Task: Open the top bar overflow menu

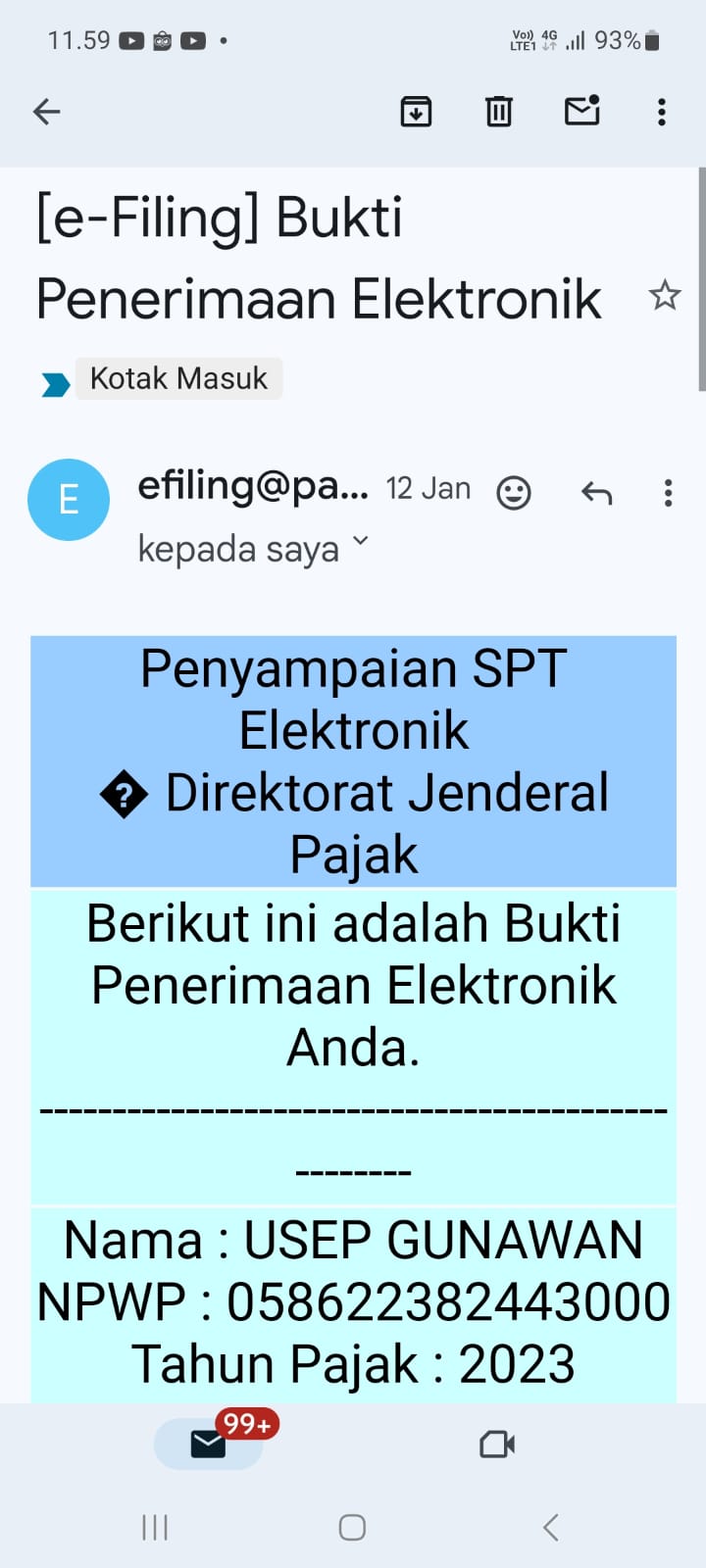Action: click(662, 112)
